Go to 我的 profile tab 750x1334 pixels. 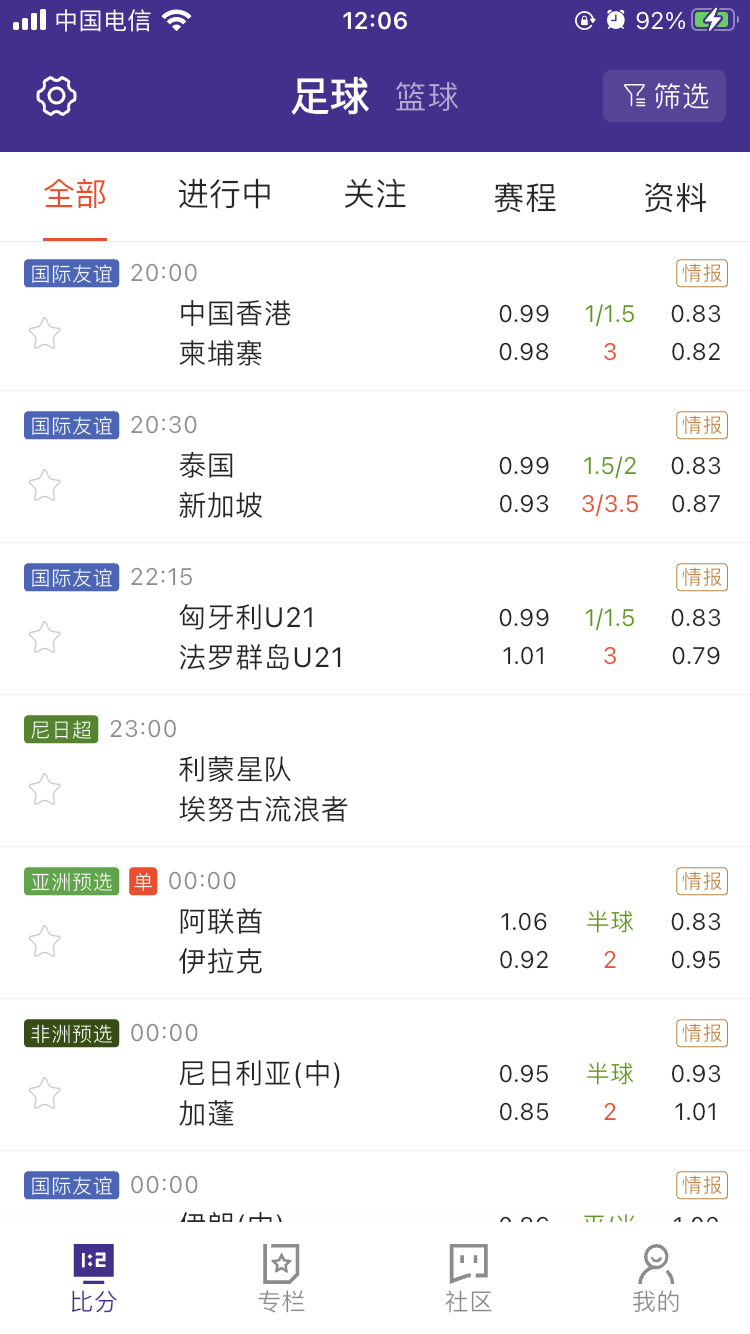[x=656, y=1277]
